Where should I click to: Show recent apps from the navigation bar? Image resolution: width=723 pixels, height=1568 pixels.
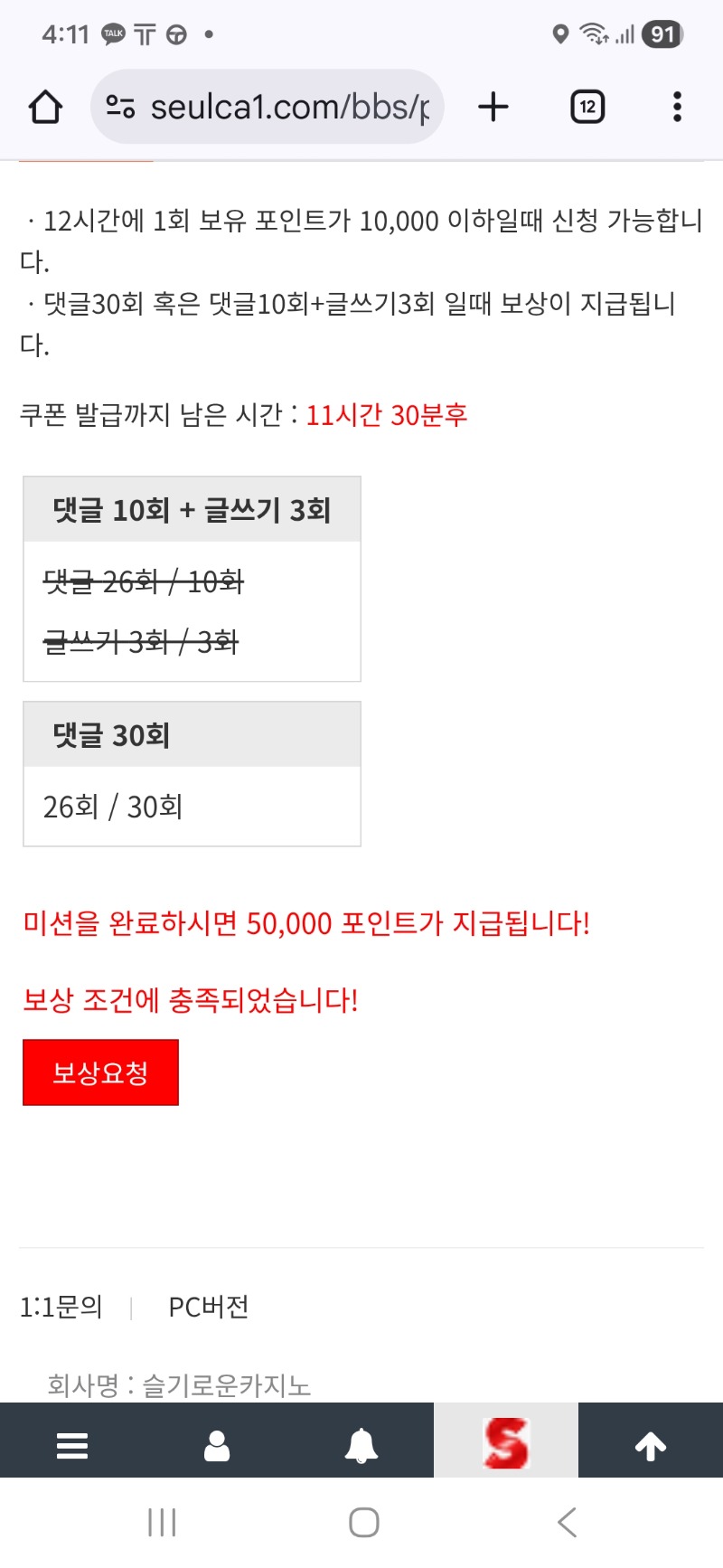coord(162,1523)
